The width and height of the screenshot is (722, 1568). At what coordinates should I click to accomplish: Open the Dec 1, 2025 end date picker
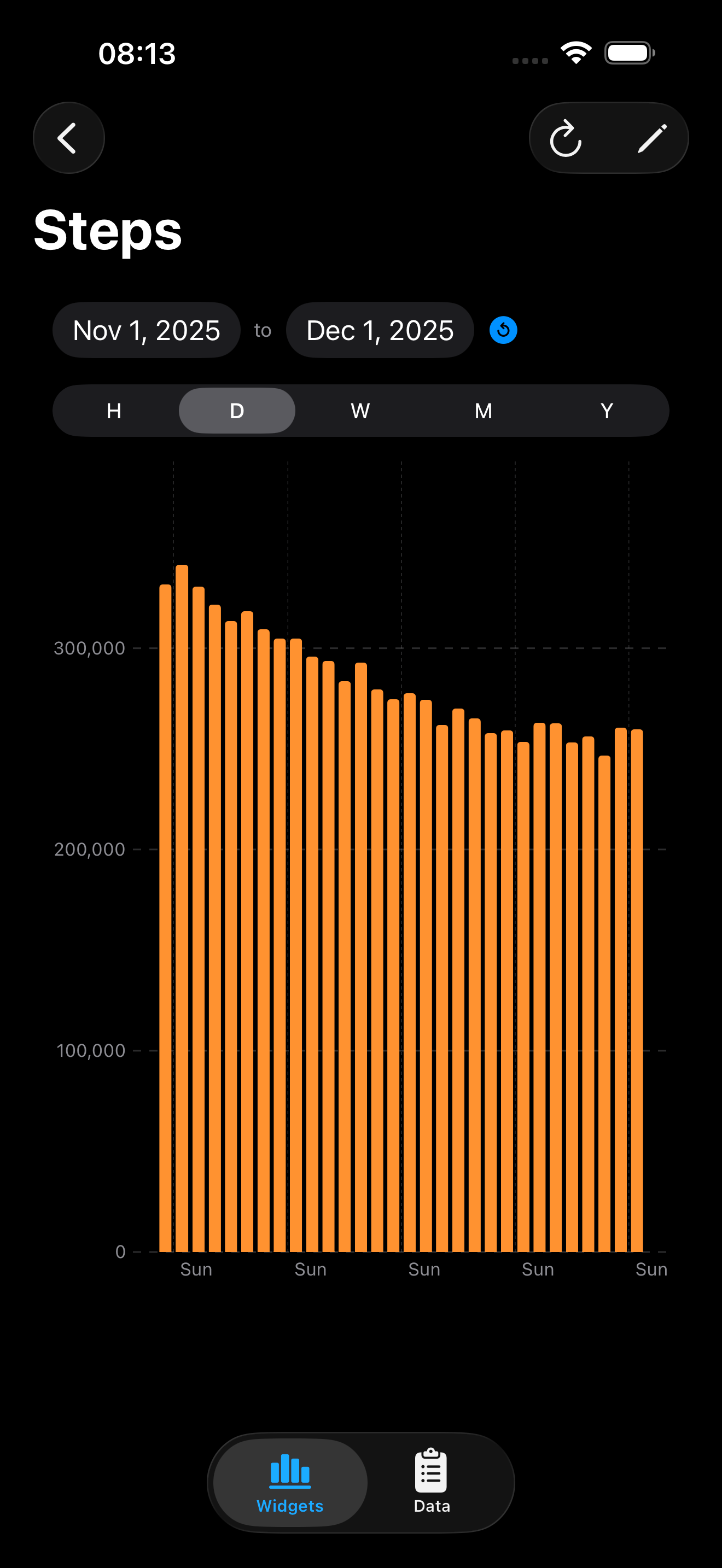[380, 330]
